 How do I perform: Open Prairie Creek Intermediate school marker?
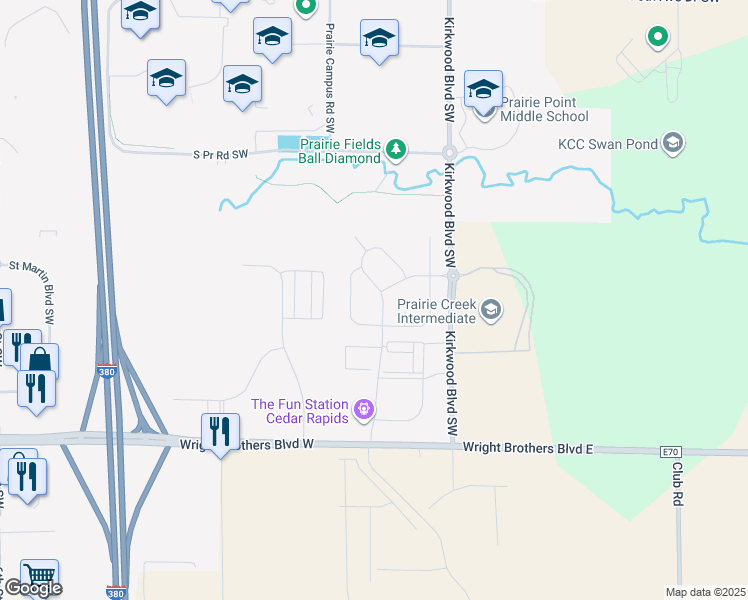[x=490, y=310]
